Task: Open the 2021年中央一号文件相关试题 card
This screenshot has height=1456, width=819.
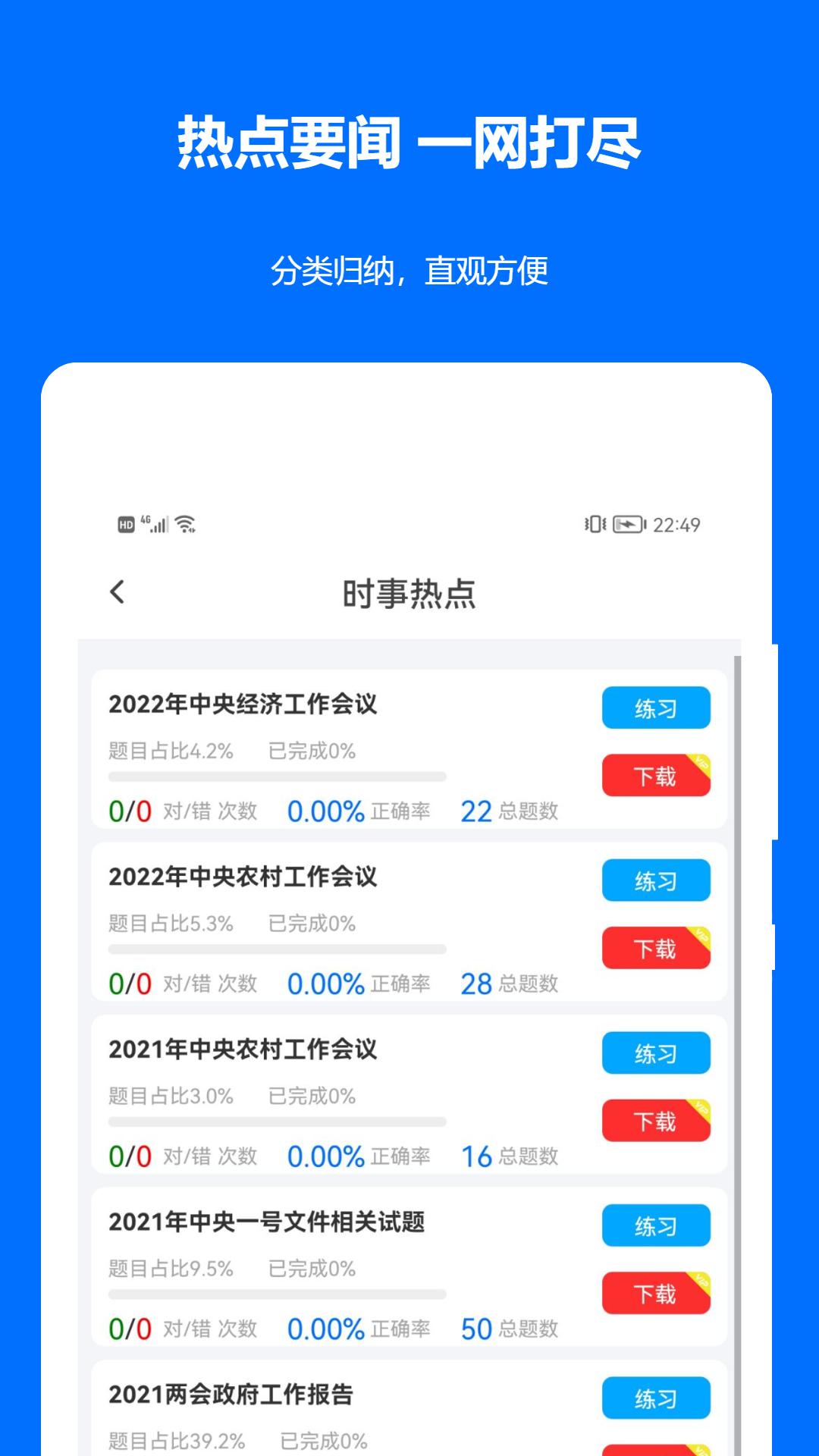Action: tap(341, 1266)
